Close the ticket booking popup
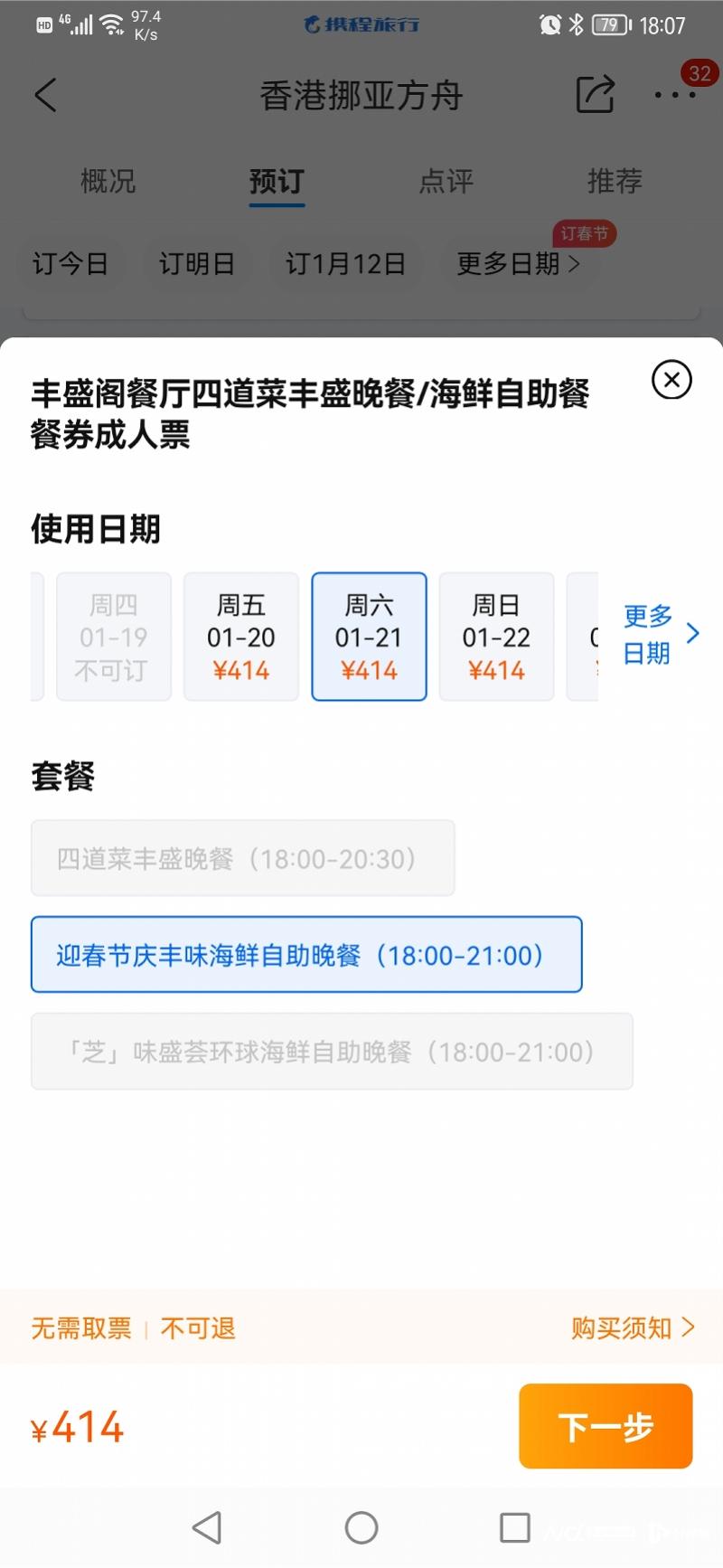 [x=671, y=380]
